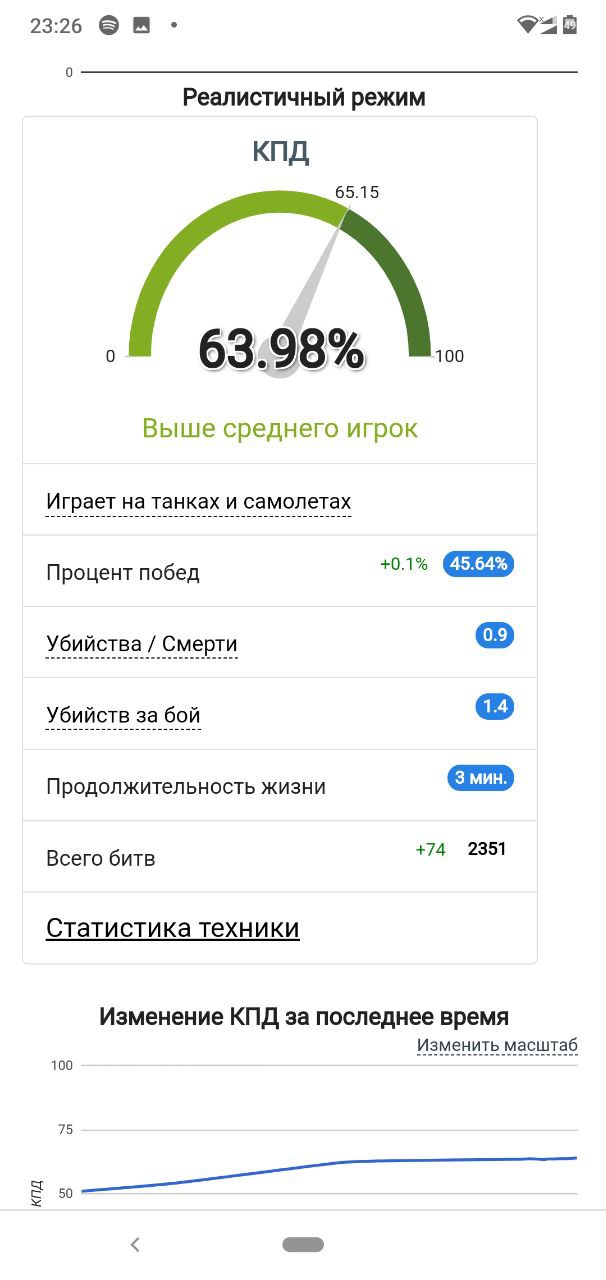Tap the home pill in navigation bar

click(x=303, y=1244)
